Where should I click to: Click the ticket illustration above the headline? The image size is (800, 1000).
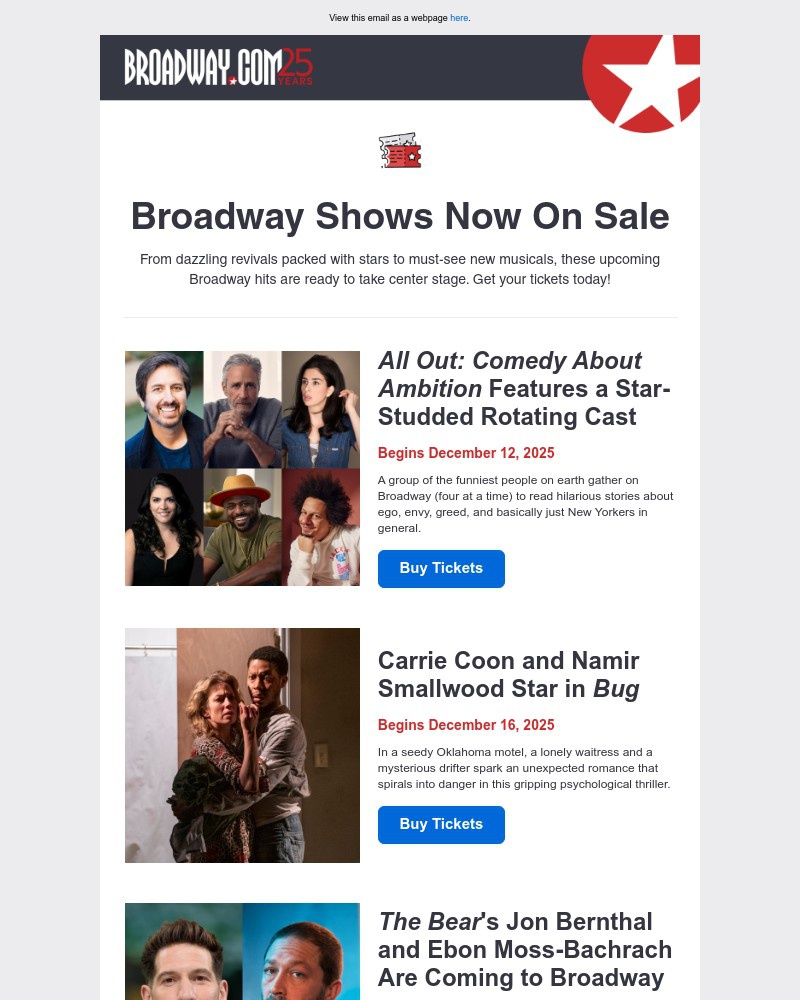click(x=400, y=150)
